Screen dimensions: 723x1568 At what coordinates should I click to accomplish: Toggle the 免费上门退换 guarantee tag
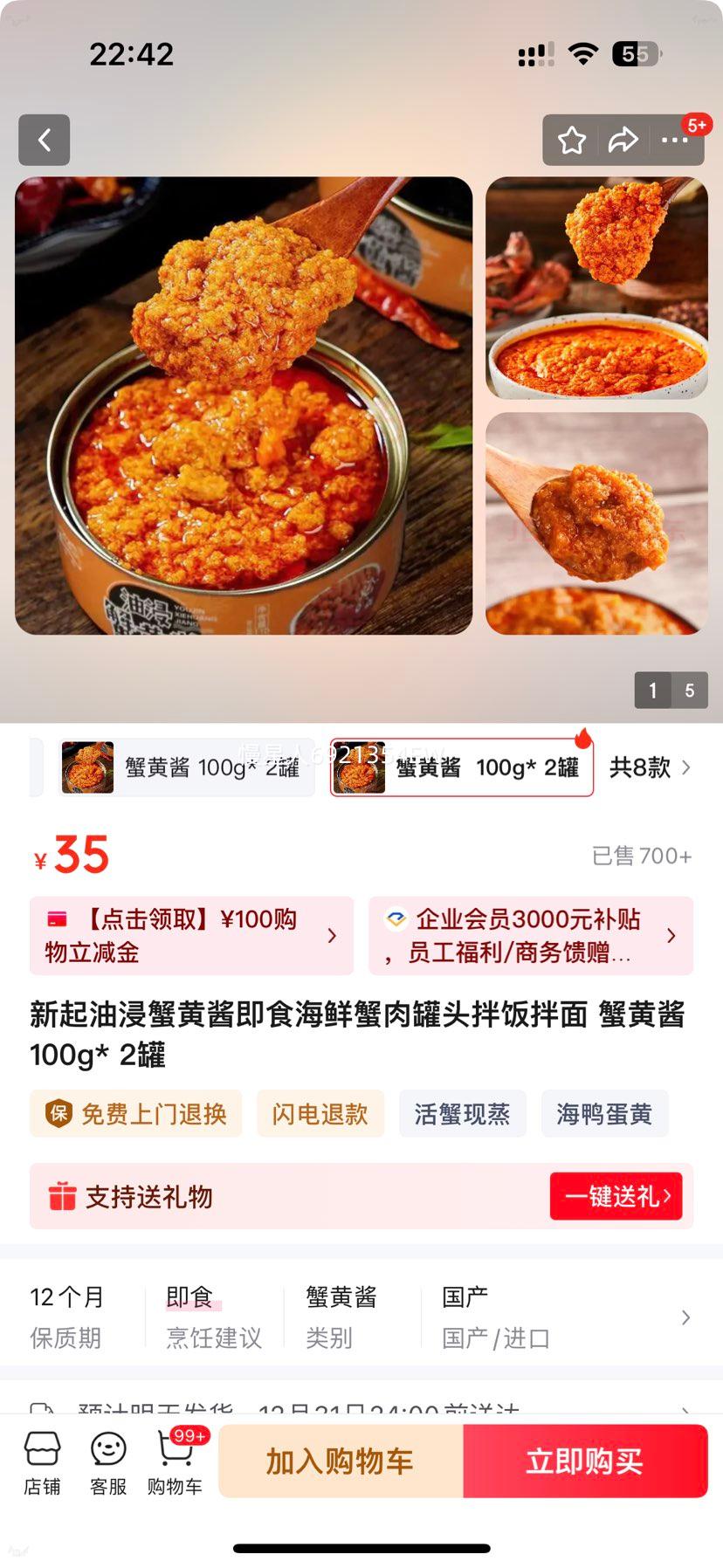135,1113
